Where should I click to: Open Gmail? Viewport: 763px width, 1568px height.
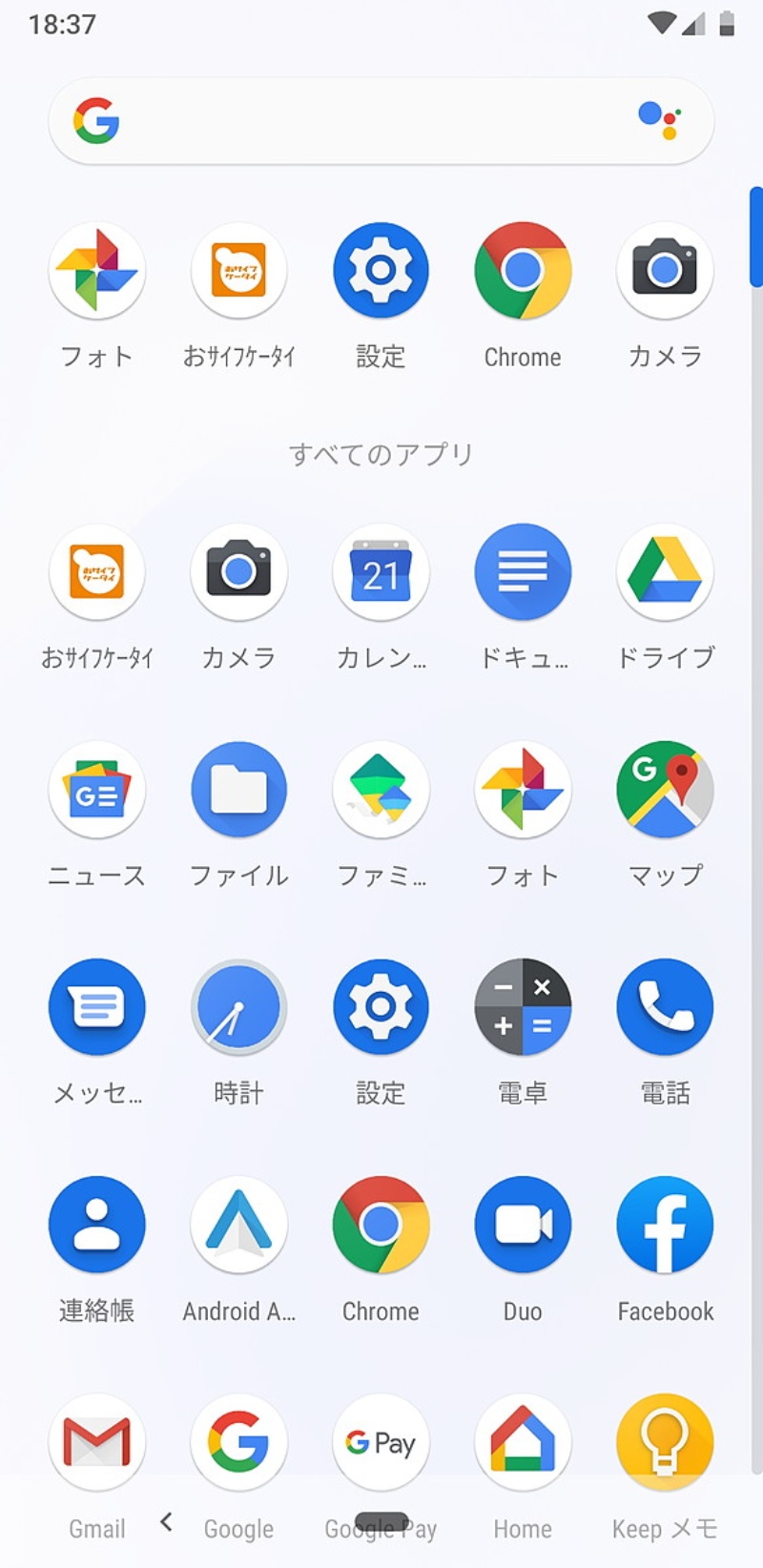click(x=97, y=1442)
